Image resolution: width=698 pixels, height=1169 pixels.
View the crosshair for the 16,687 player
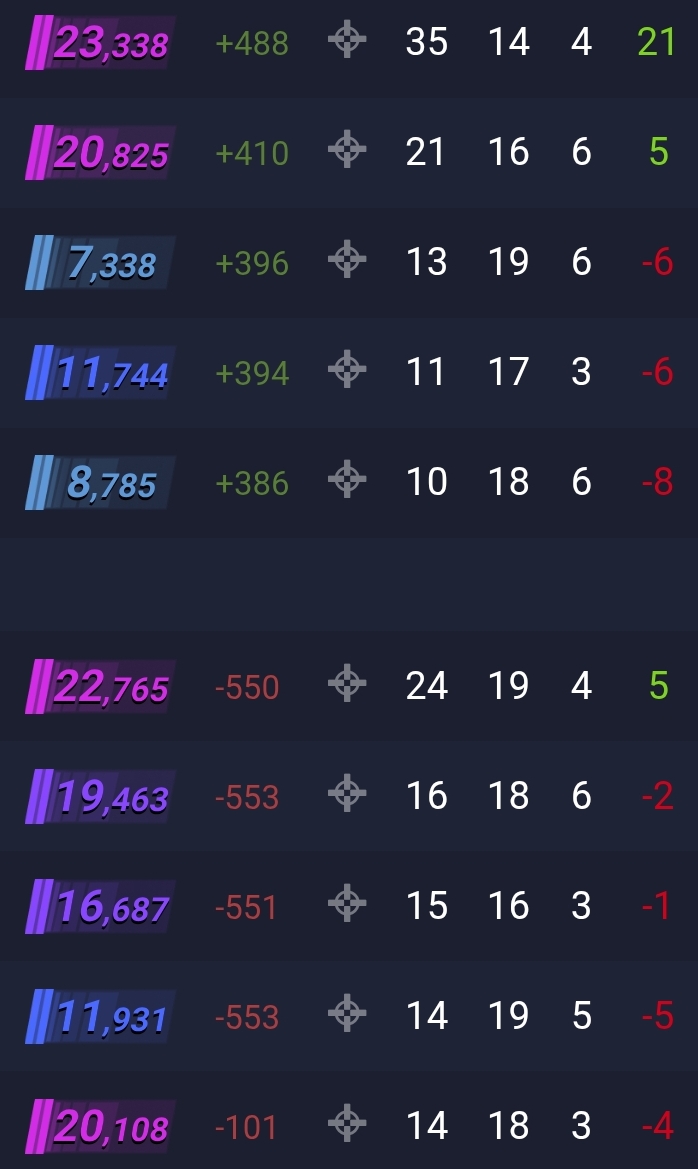click(x=347, y=905)
